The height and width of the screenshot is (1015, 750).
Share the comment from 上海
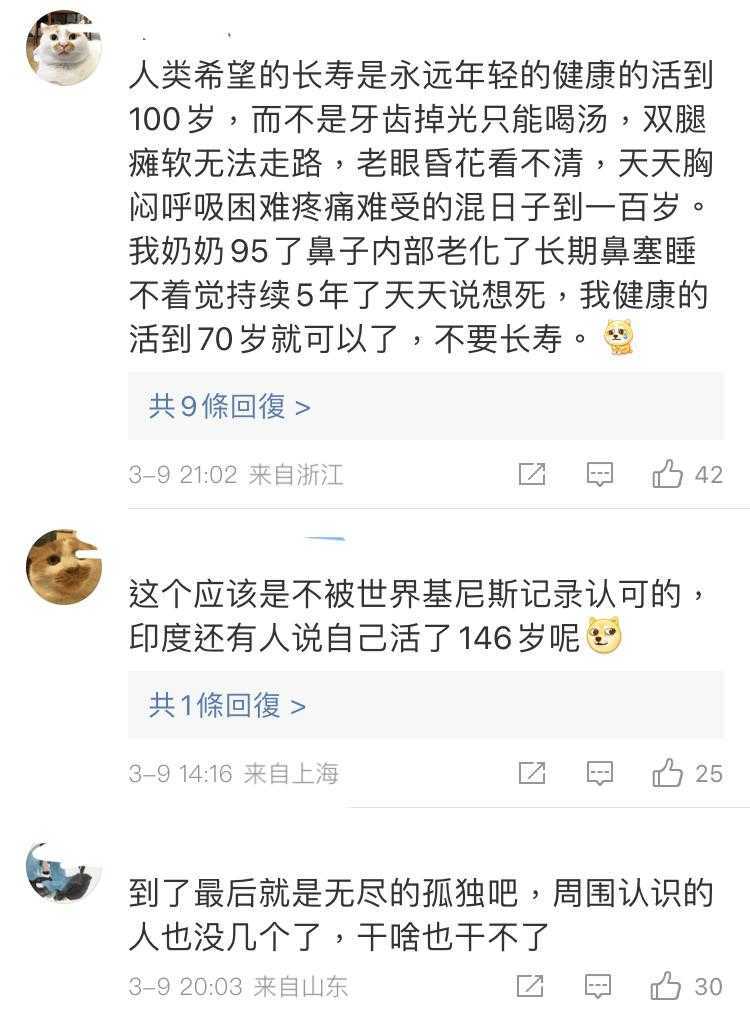point(532,772)
